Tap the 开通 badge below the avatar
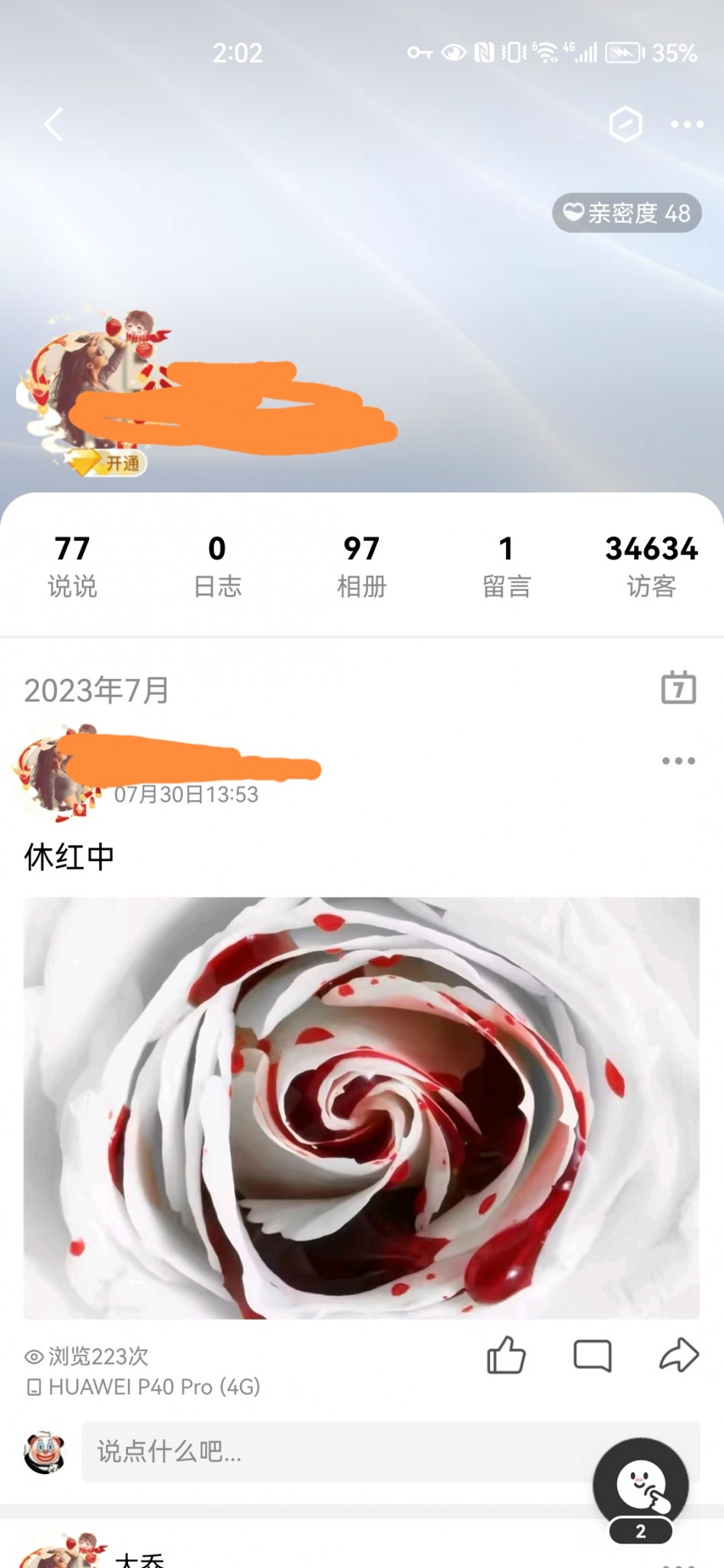The height and width of the screenshot is (1568, 724). pyautogui.click(x=114, y=462)
